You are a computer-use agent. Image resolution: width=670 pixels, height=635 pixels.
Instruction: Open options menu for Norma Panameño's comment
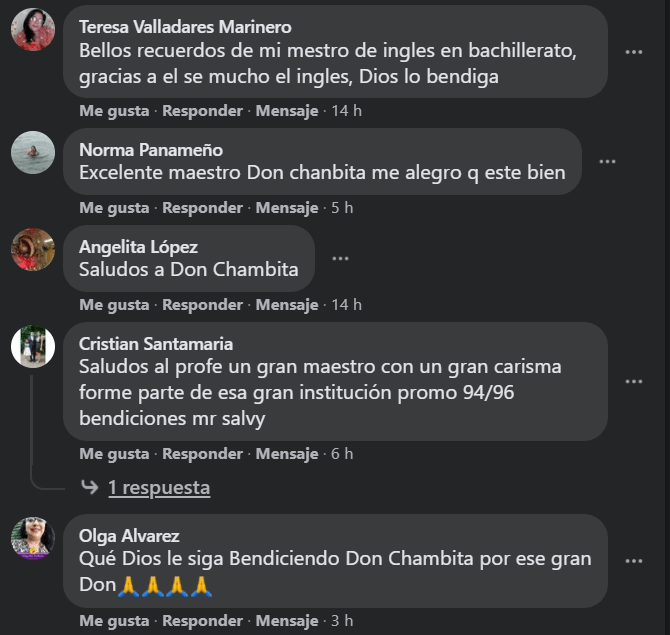tap(607, 161)
